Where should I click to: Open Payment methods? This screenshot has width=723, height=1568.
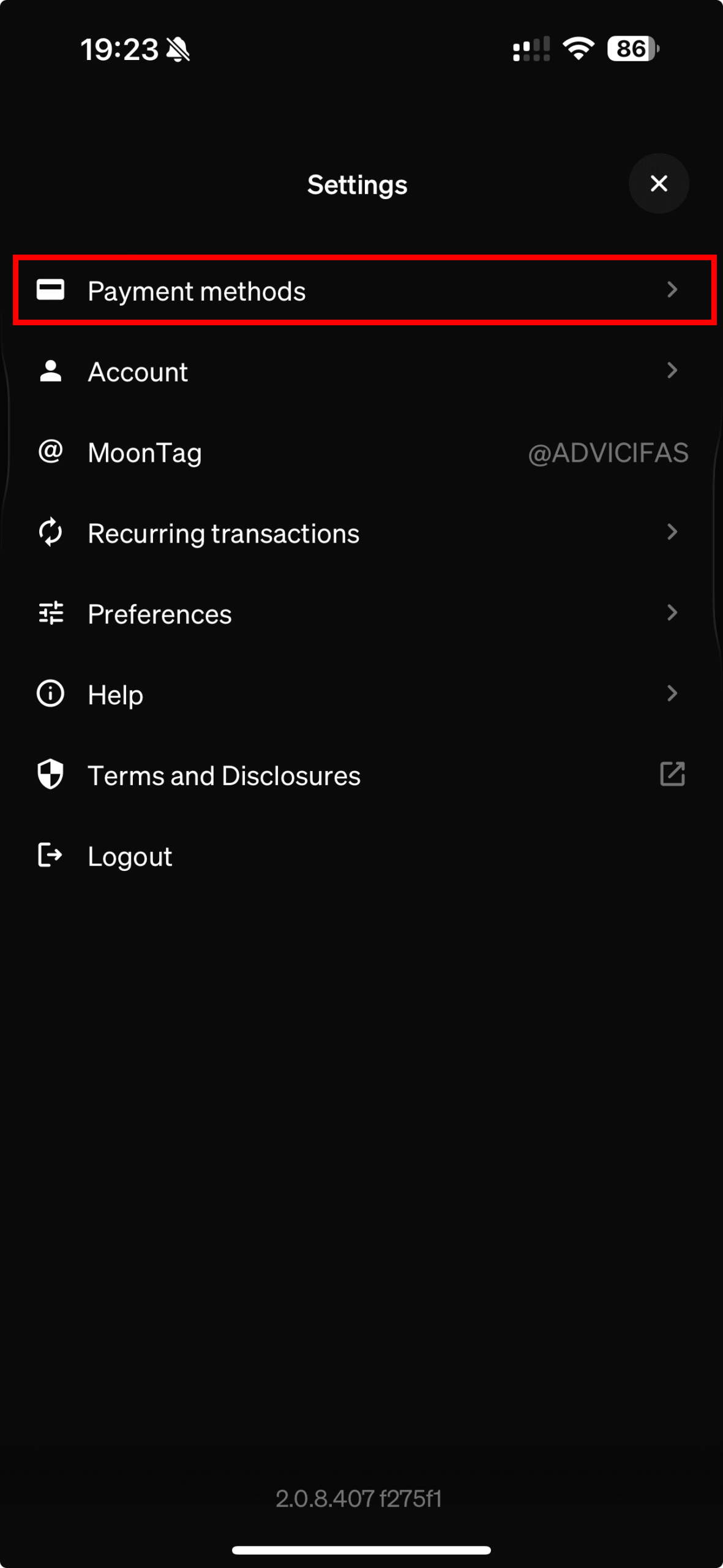click(x=361, y=290)
